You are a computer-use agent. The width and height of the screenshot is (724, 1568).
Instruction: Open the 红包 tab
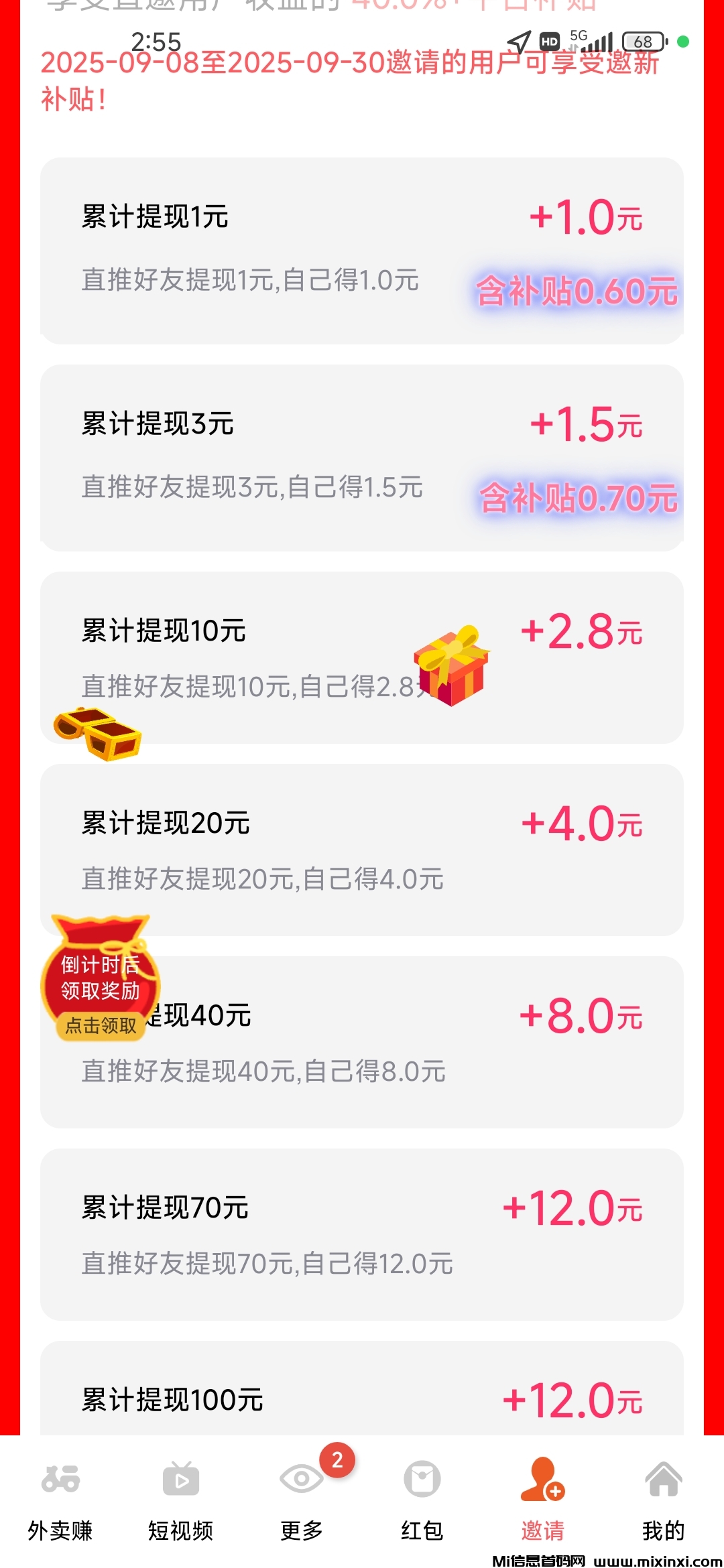pyautogui.click(x=422, y=1501)
